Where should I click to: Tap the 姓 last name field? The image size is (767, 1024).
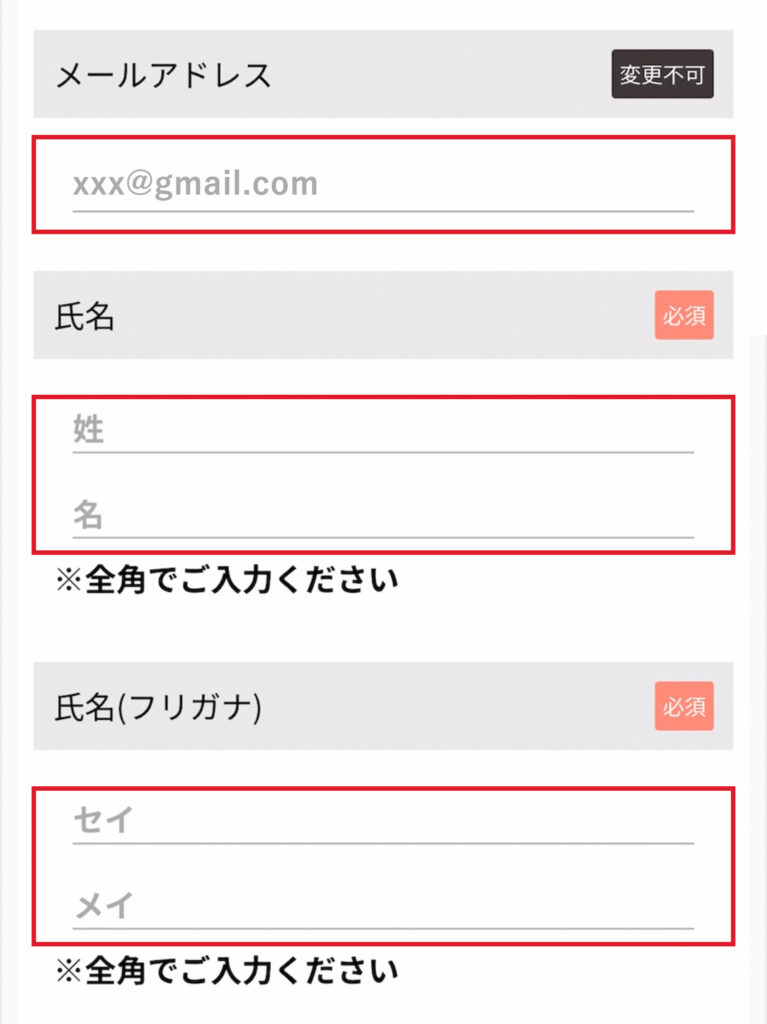(382, 431)
